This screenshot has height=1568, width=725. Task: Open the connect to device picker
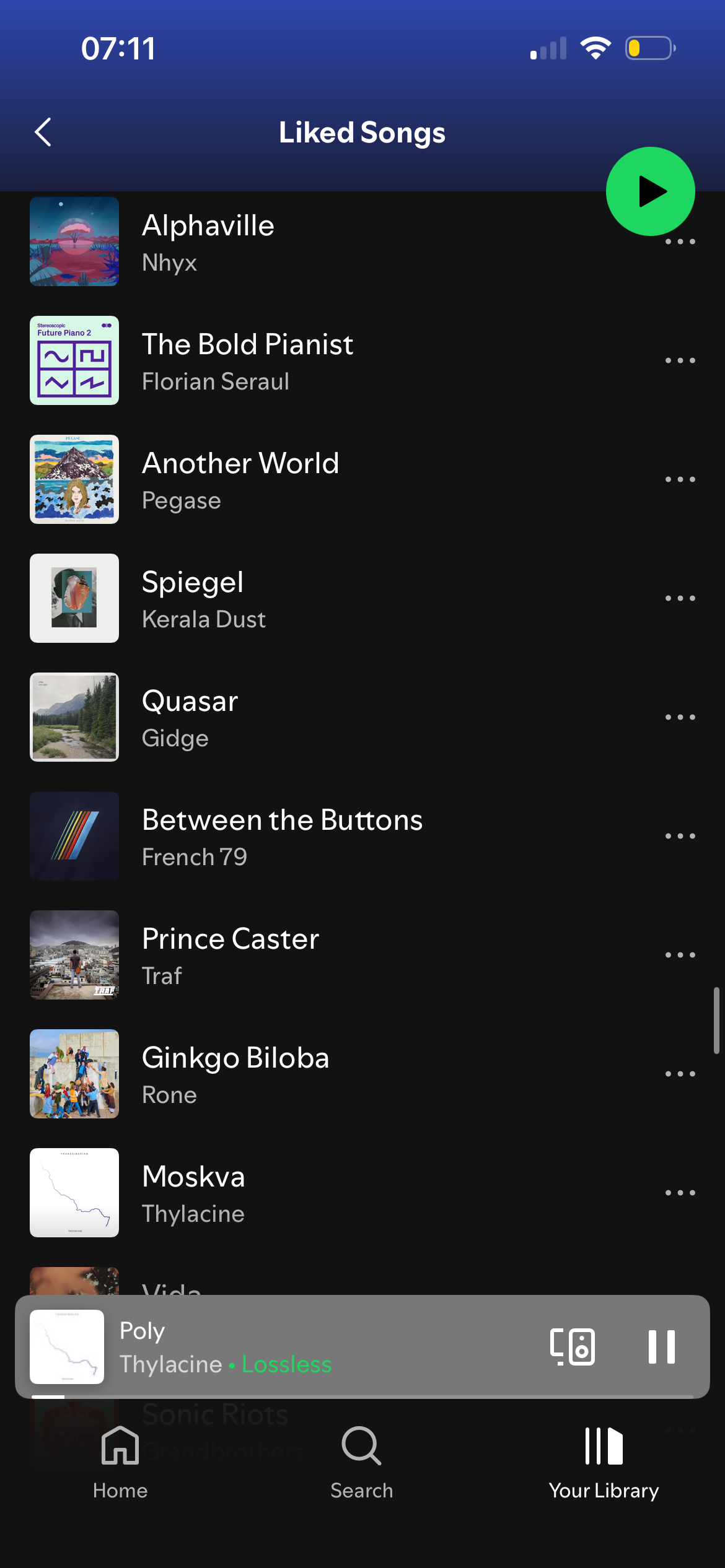[573, 1346]
